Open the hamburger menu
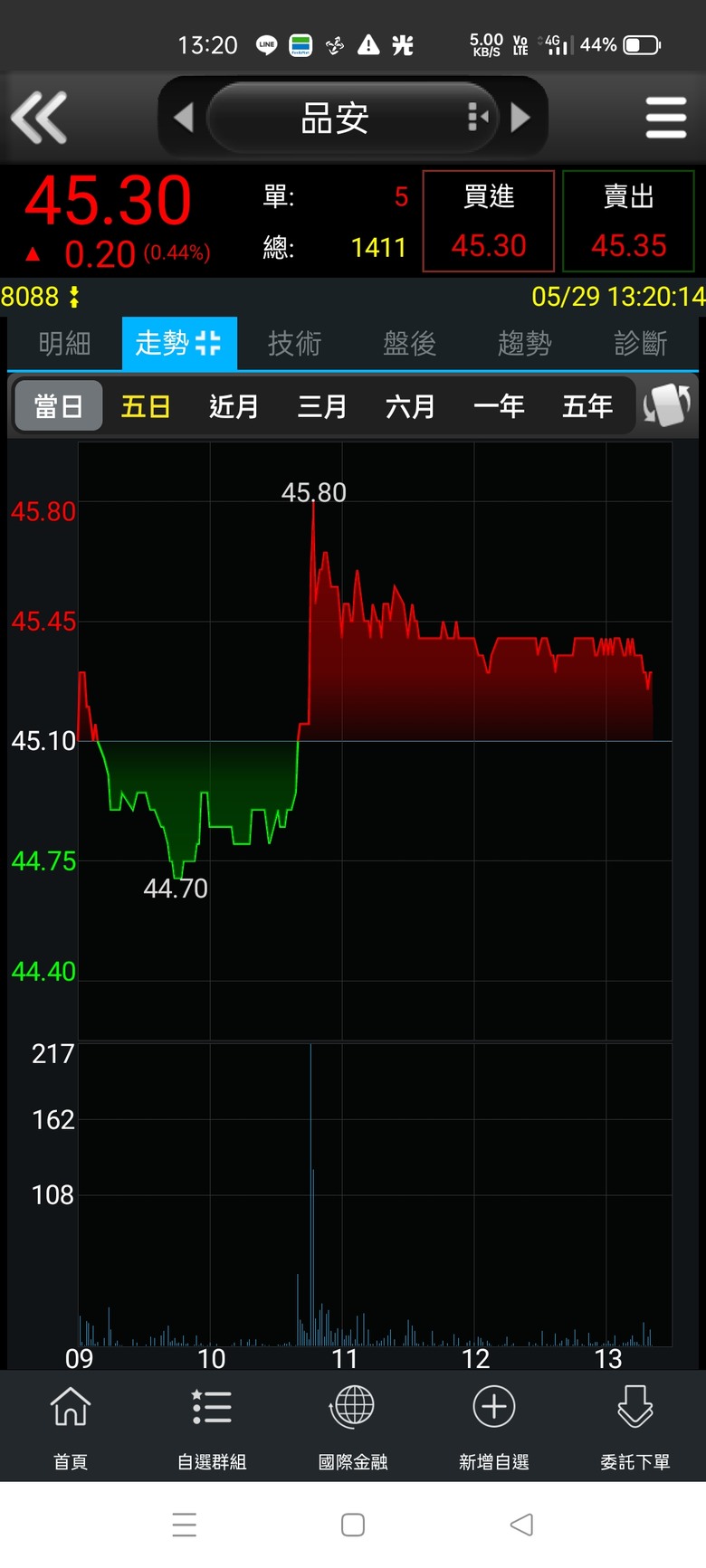 pos(666,118)
